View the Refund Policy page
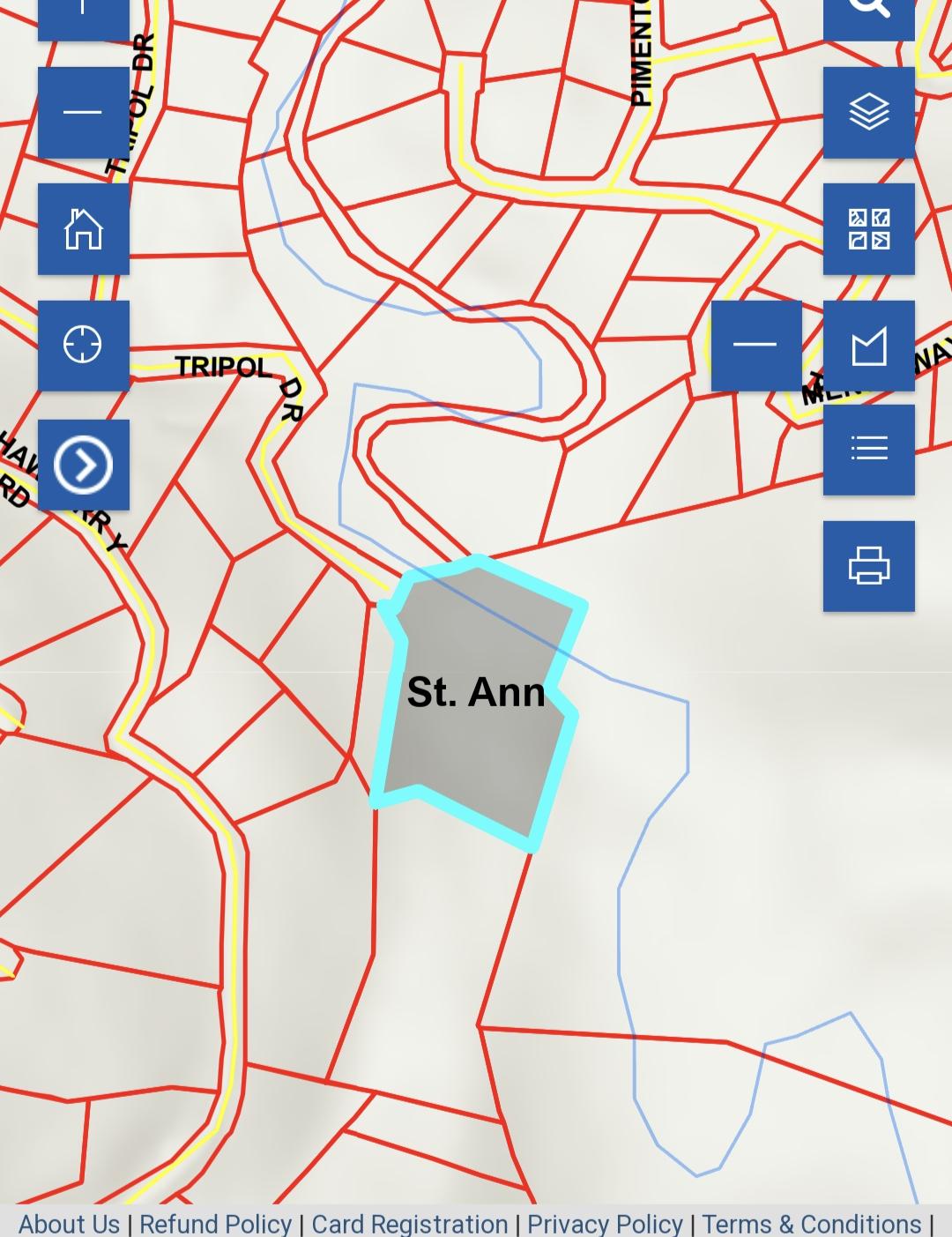Image resolution: width=952 pixels, height=1237 pixels. tap(215, 1224)
